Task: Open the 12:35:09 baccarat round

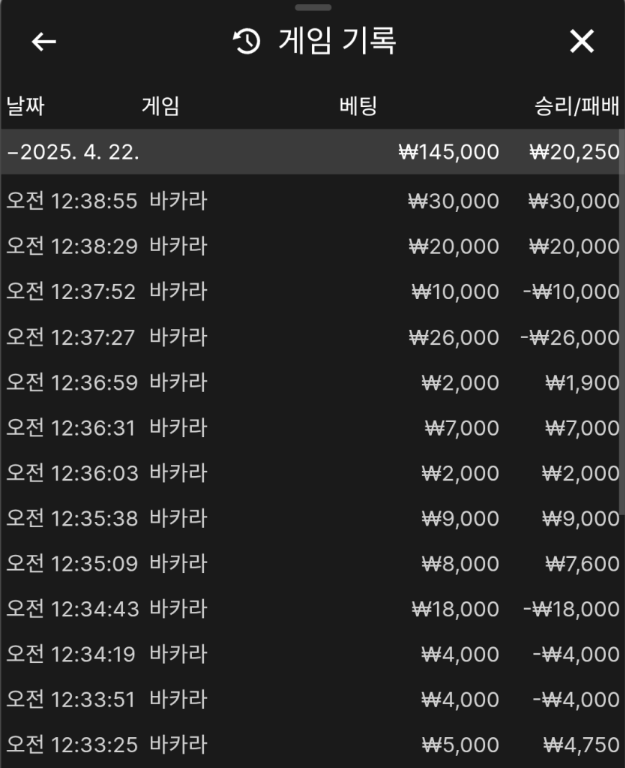Action: 312,563
